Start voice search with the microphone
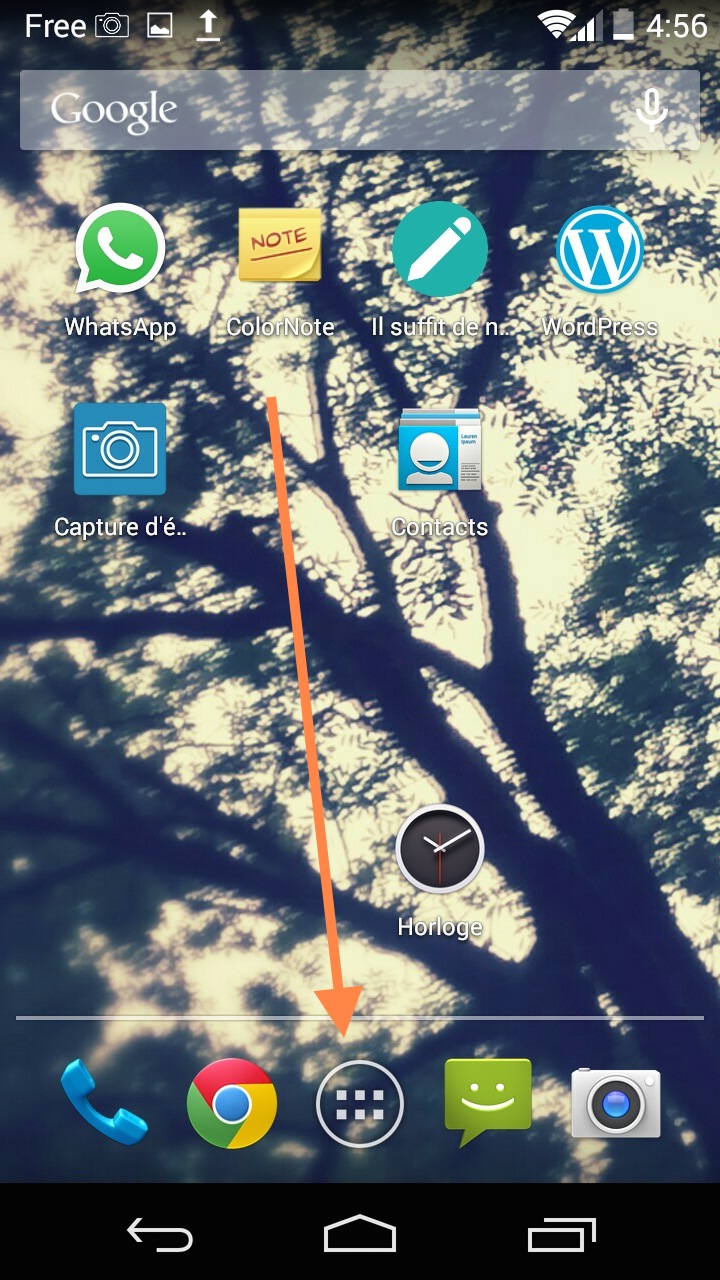 (x=652, y=110)
